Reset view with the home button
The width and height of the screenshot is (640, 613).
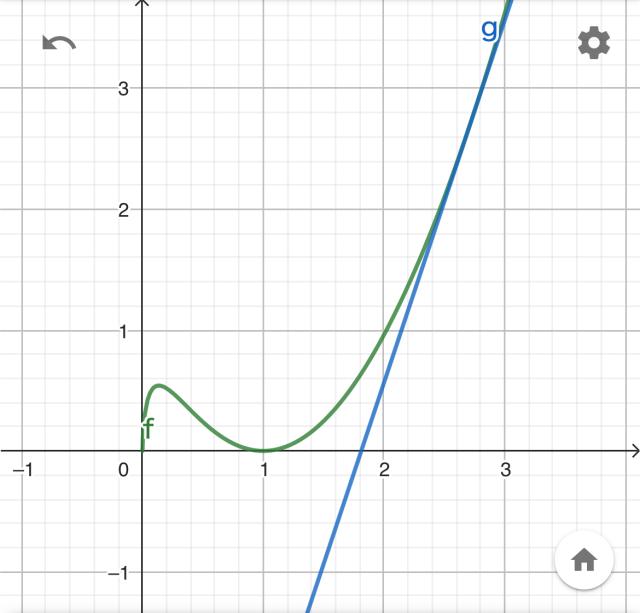[x=584, y=560]
